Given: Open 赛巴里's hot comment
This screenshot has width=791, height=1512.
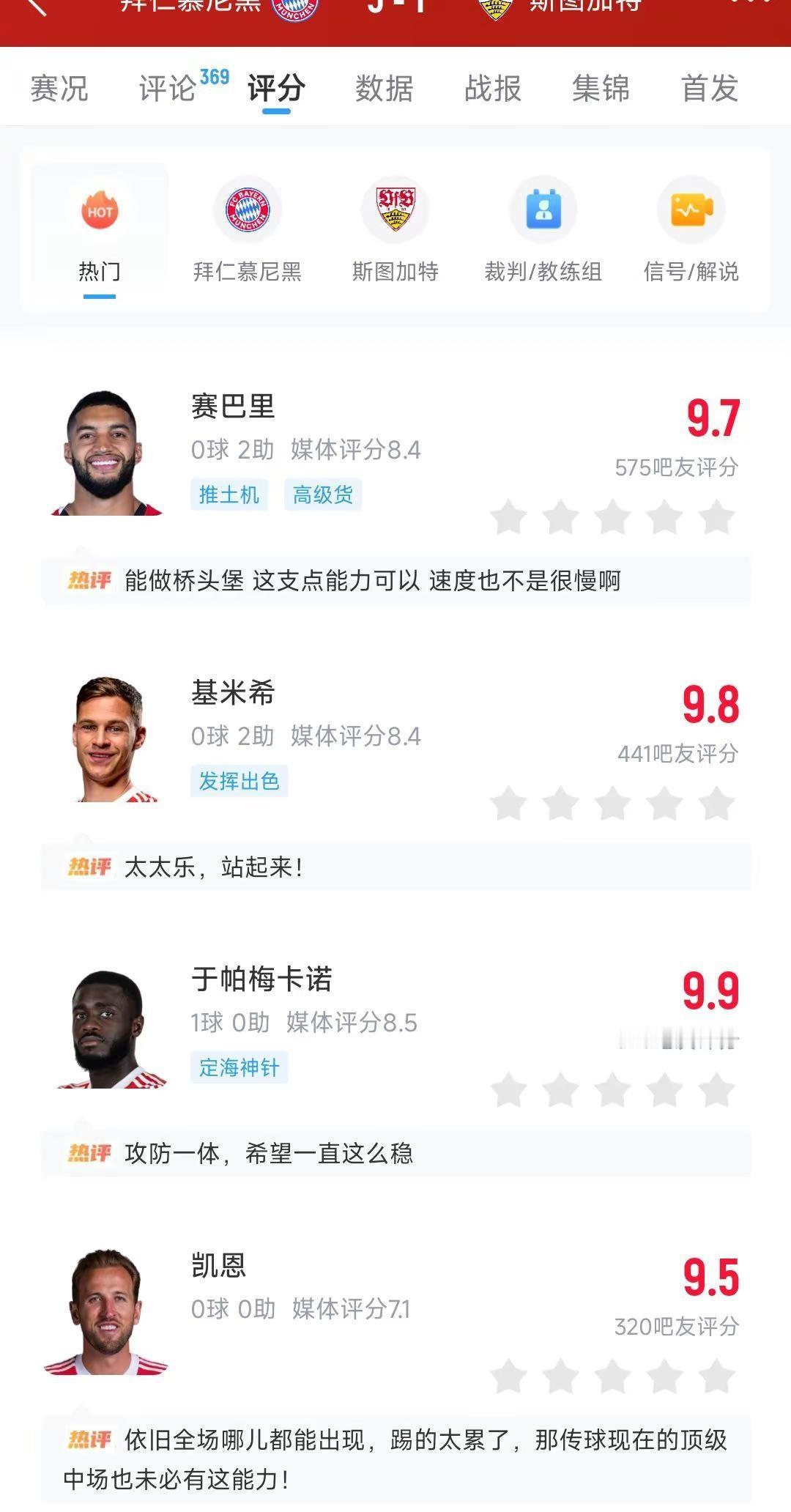Looking at the screenshot, I should (396, 581).
